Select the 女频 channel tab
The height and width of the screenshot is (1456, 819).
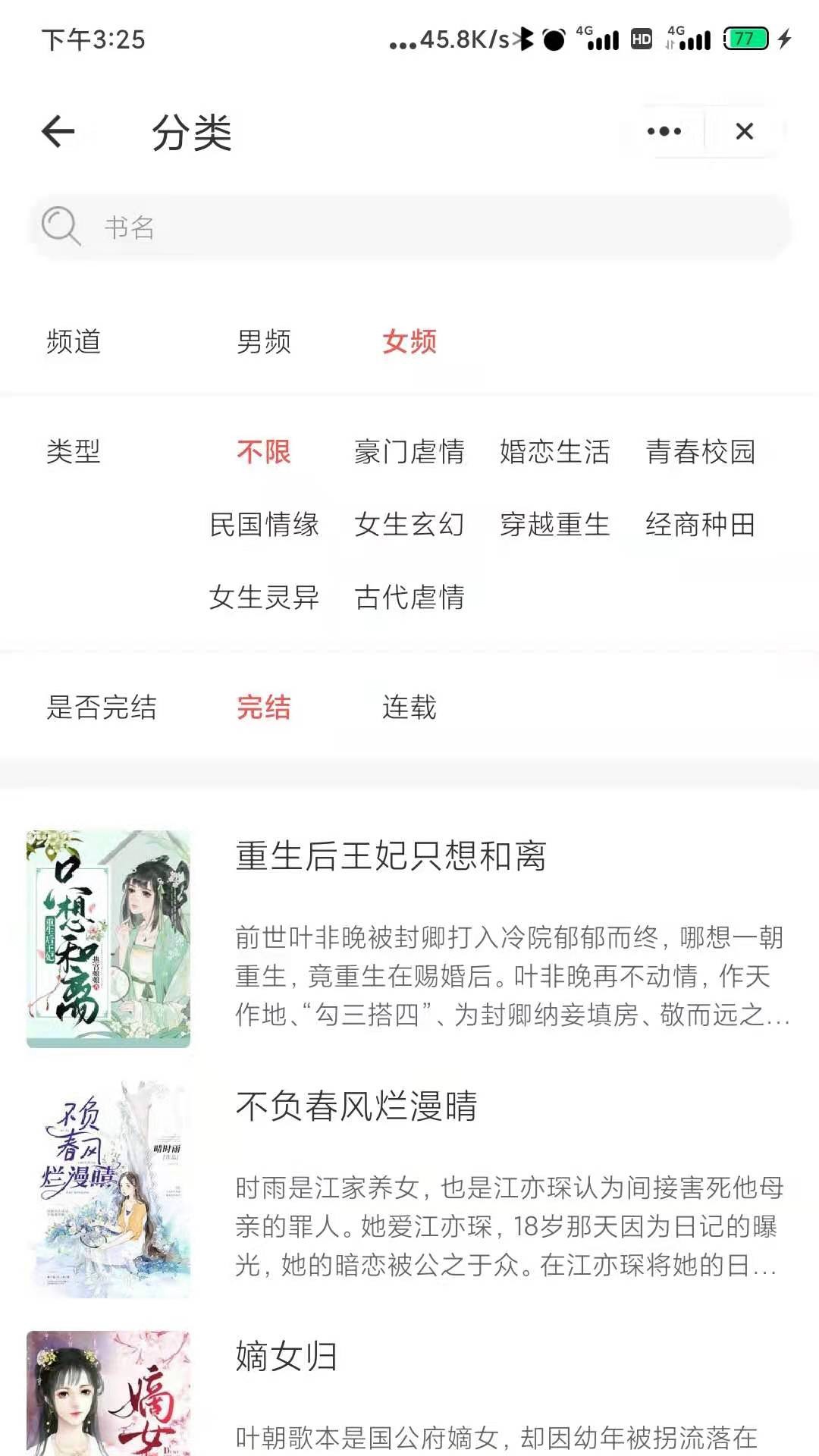tap(410, 342)
